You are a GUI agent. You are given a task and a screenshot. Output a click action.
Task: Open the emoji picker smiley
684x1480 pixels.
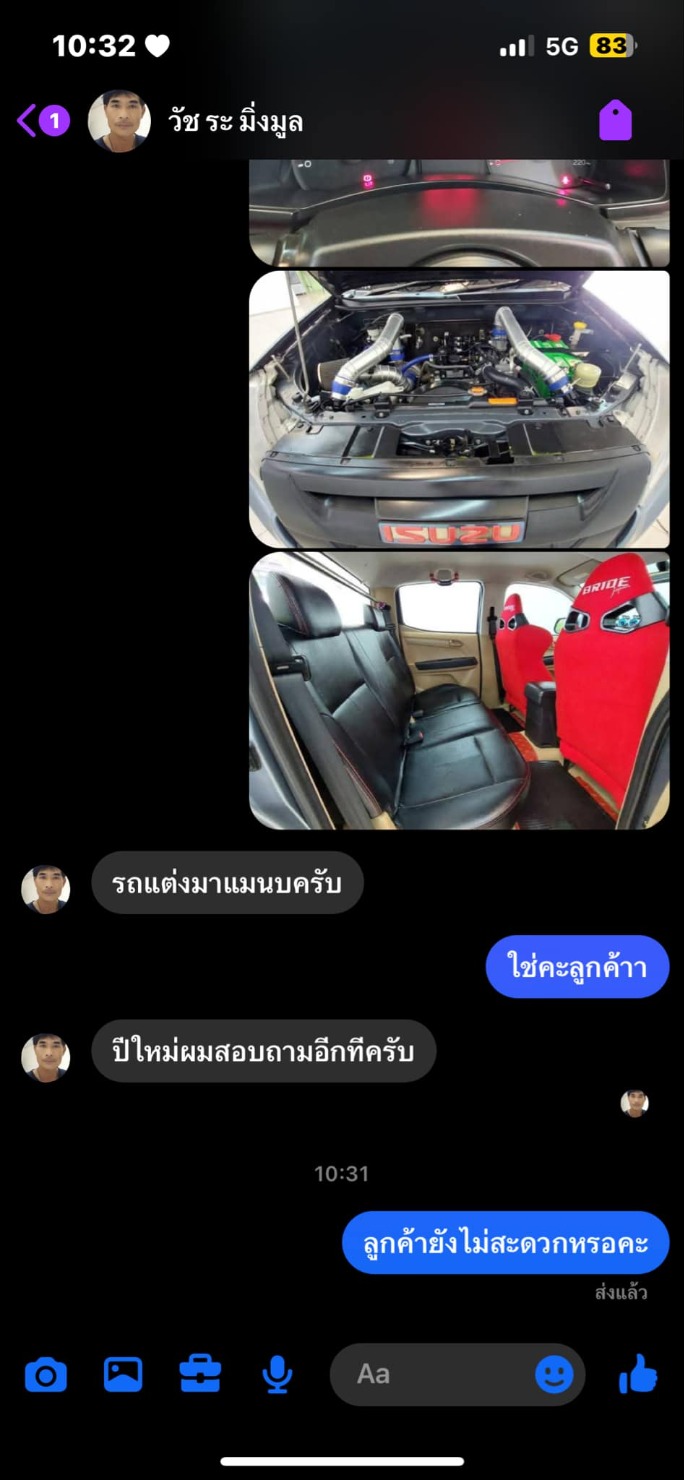coord(554,1374)
